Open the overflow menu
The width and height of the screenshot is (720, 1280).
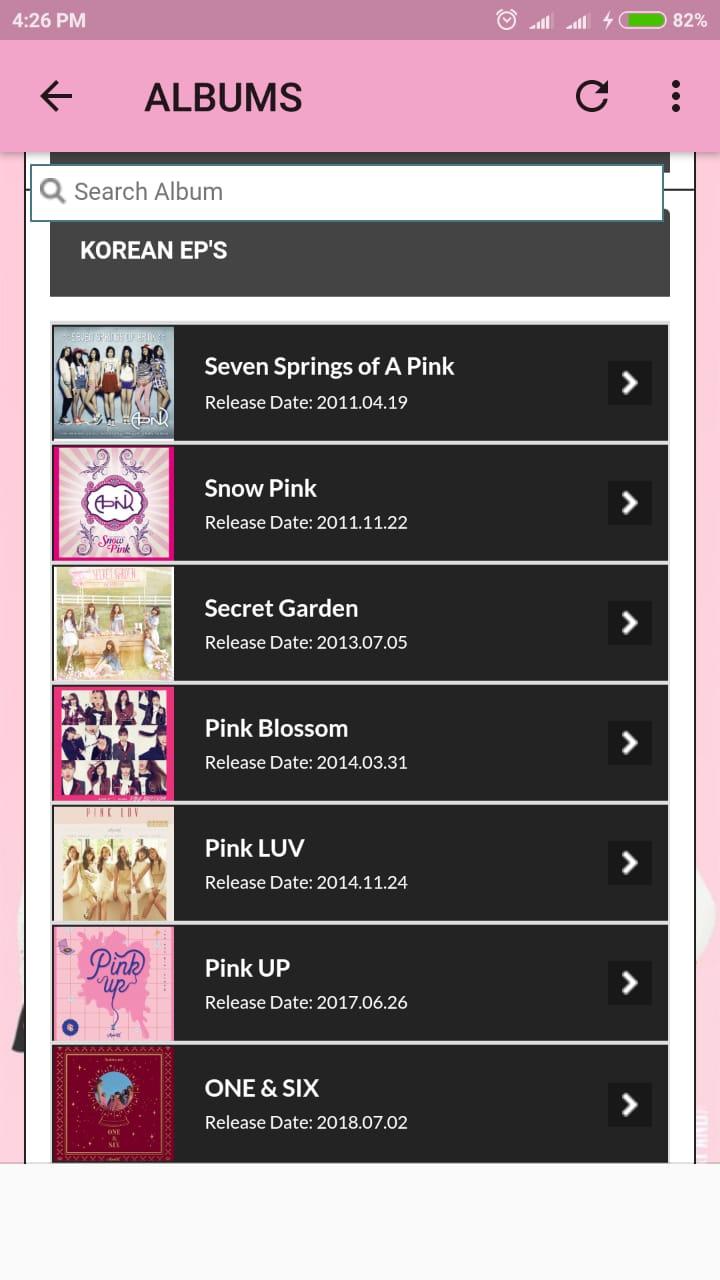point(676,96)
